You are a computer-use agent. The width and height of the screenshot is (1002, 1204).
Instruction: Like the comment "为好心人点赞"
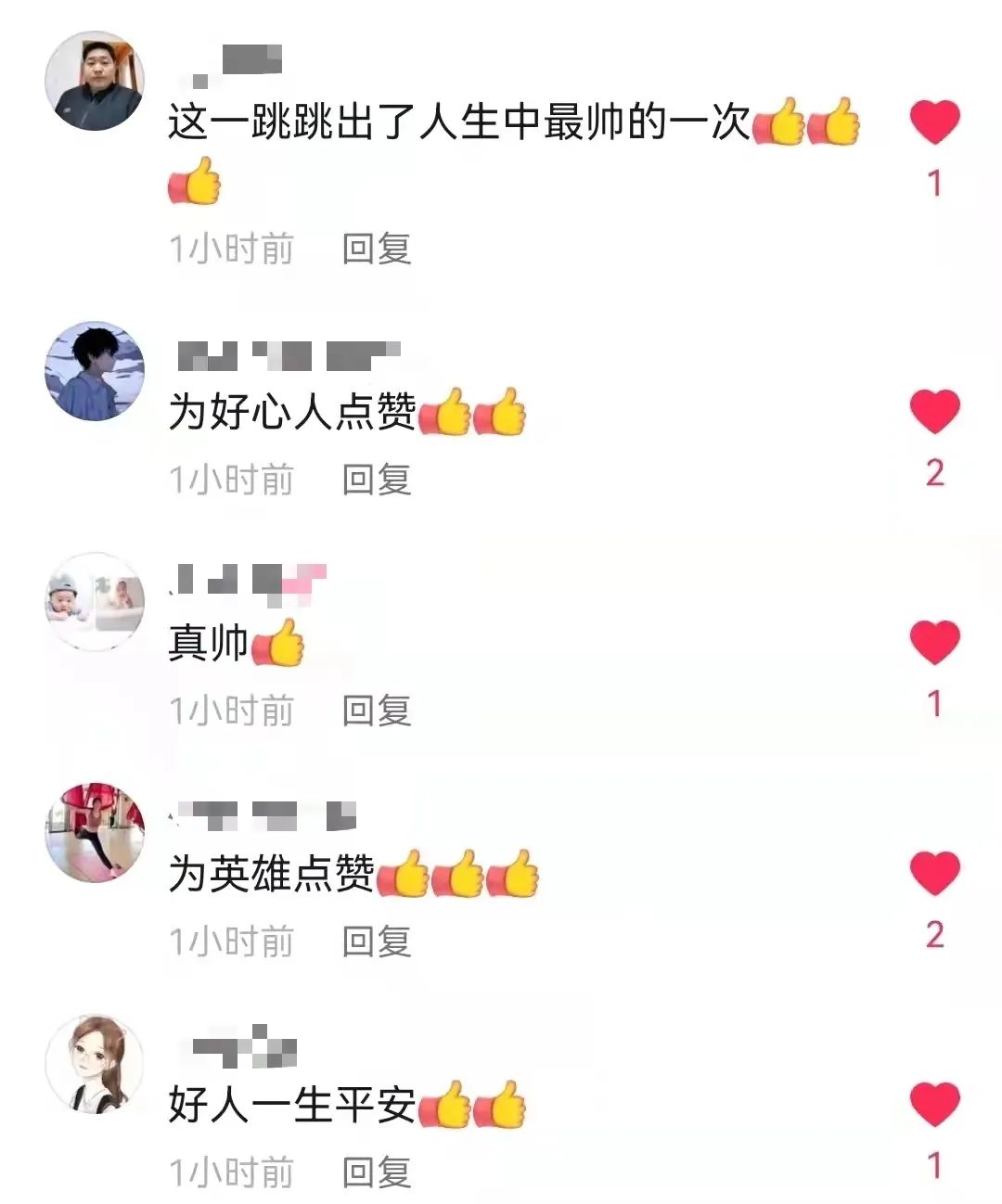tap(934, 412)
